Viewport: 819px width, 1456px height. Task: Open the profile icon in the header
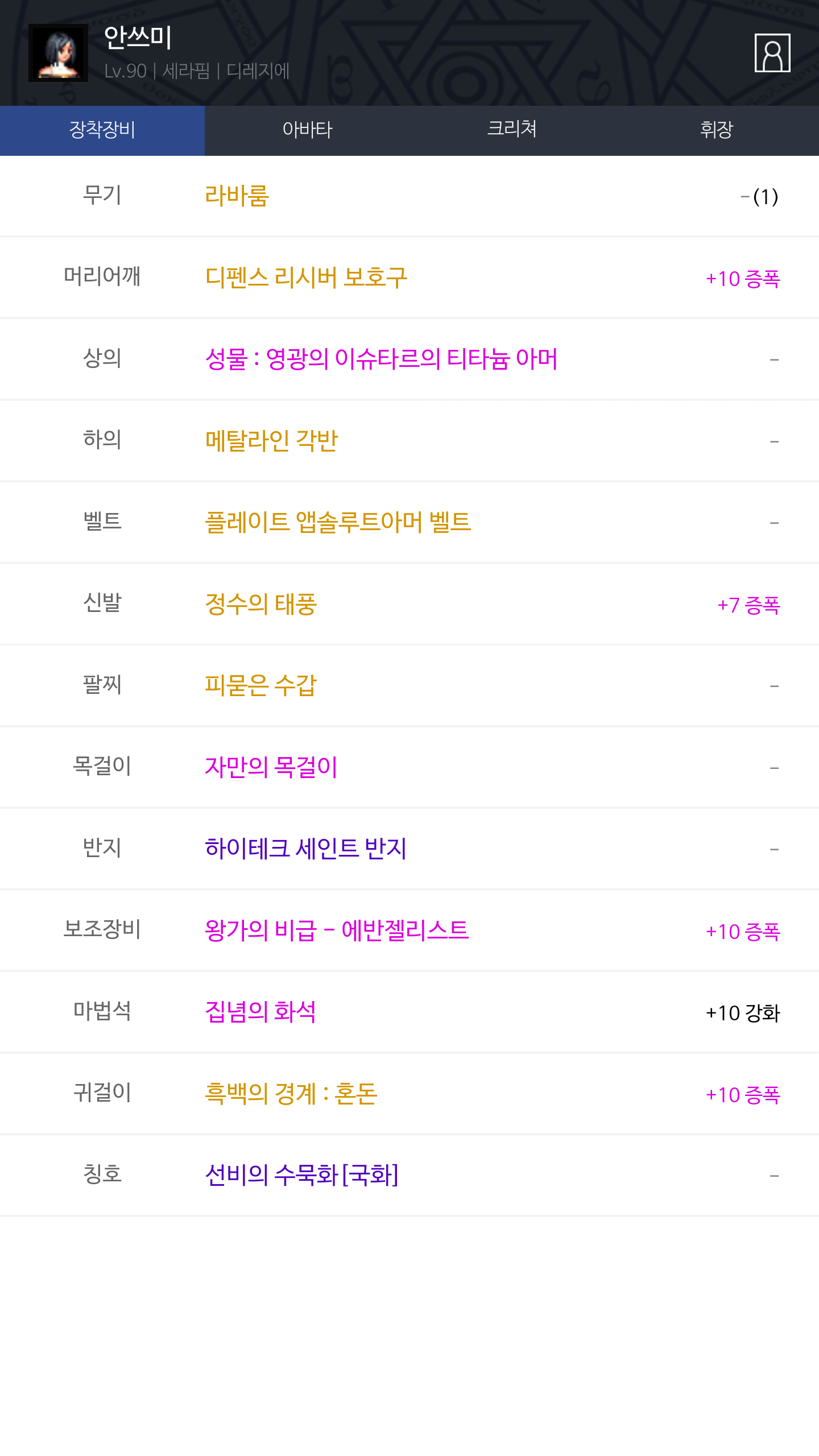772,53
